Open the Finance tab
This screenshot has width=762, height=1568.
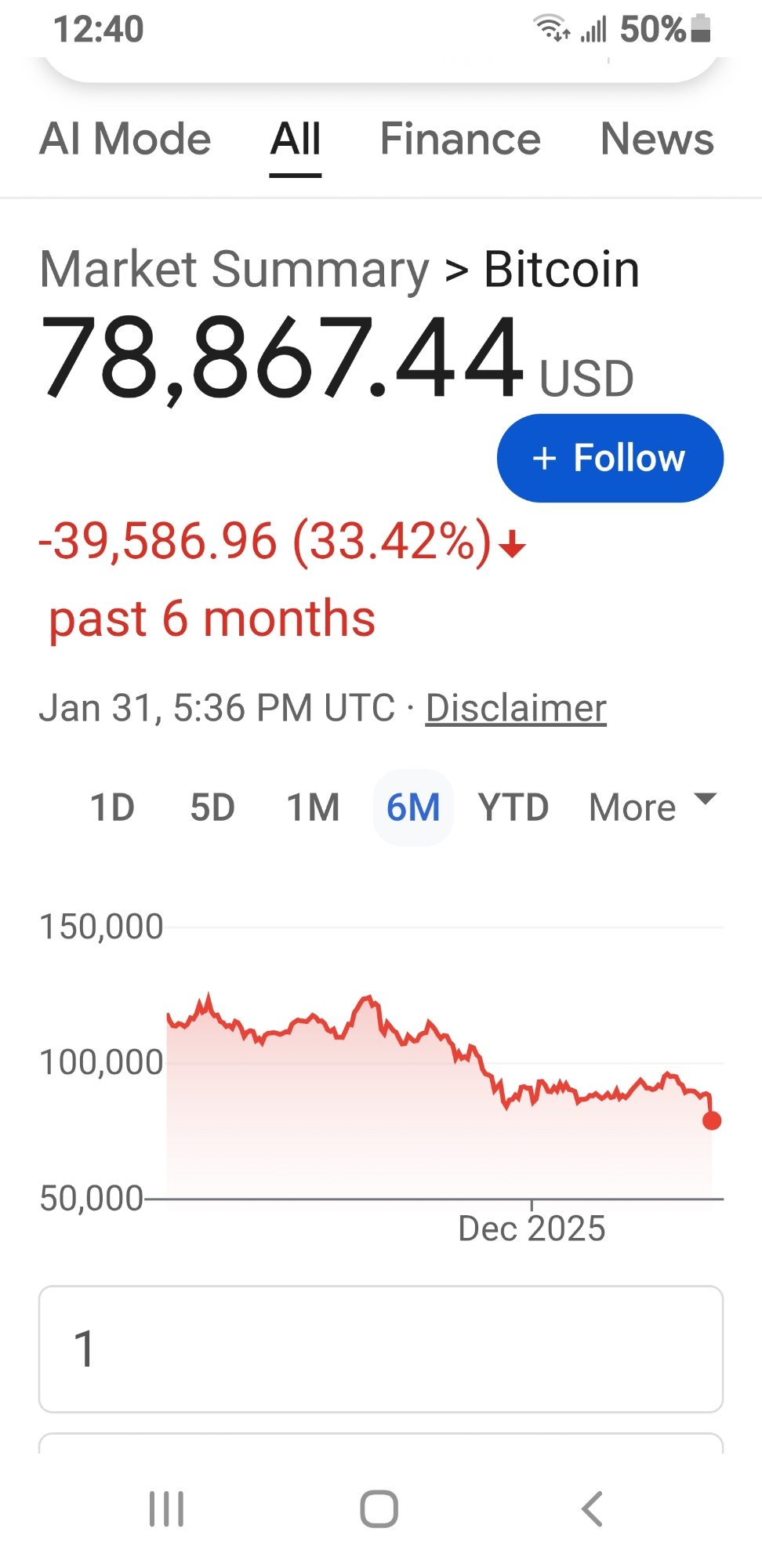coord(460,140)
